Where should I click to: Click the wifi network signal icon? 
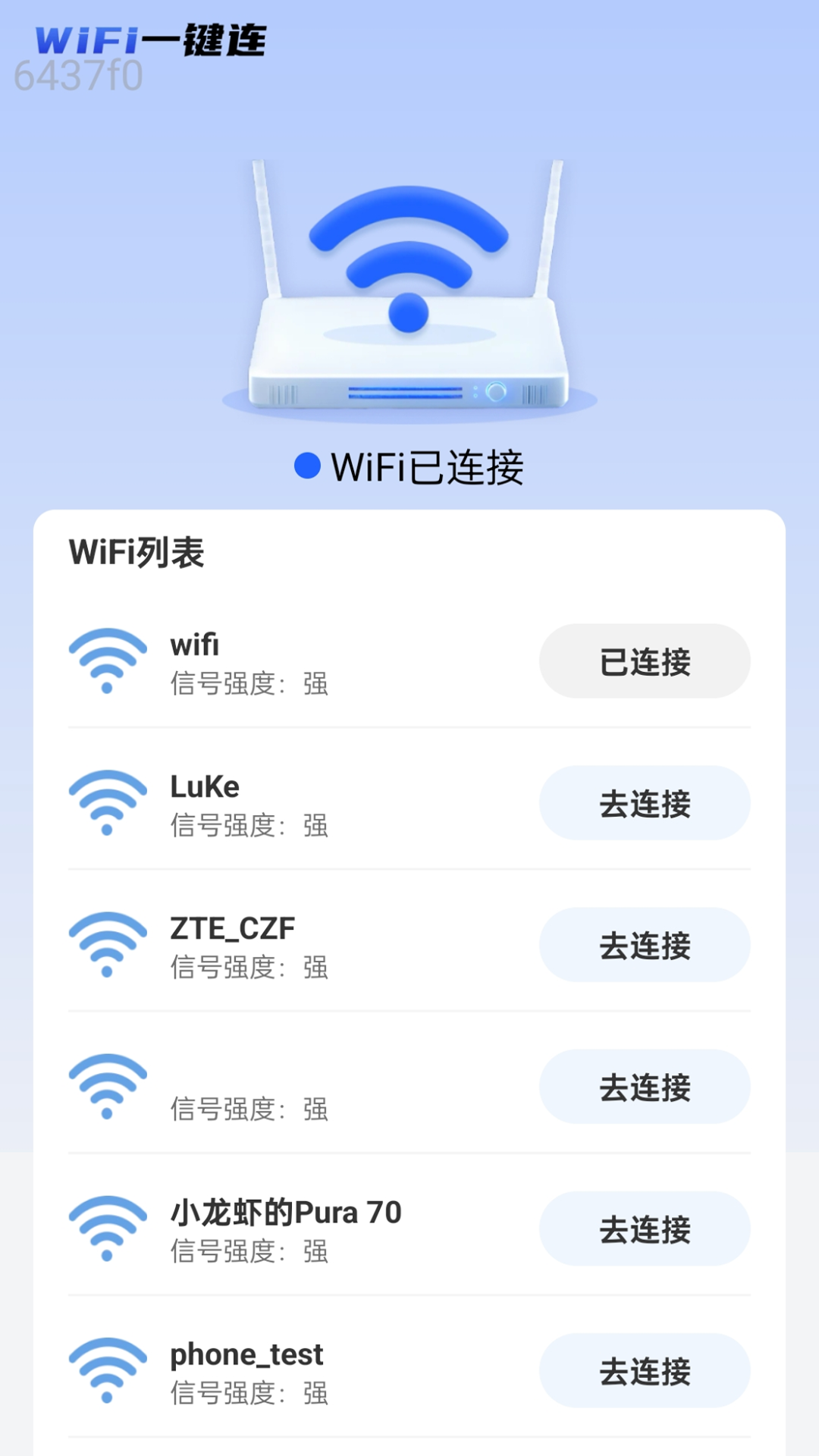[x=106, y=660]
